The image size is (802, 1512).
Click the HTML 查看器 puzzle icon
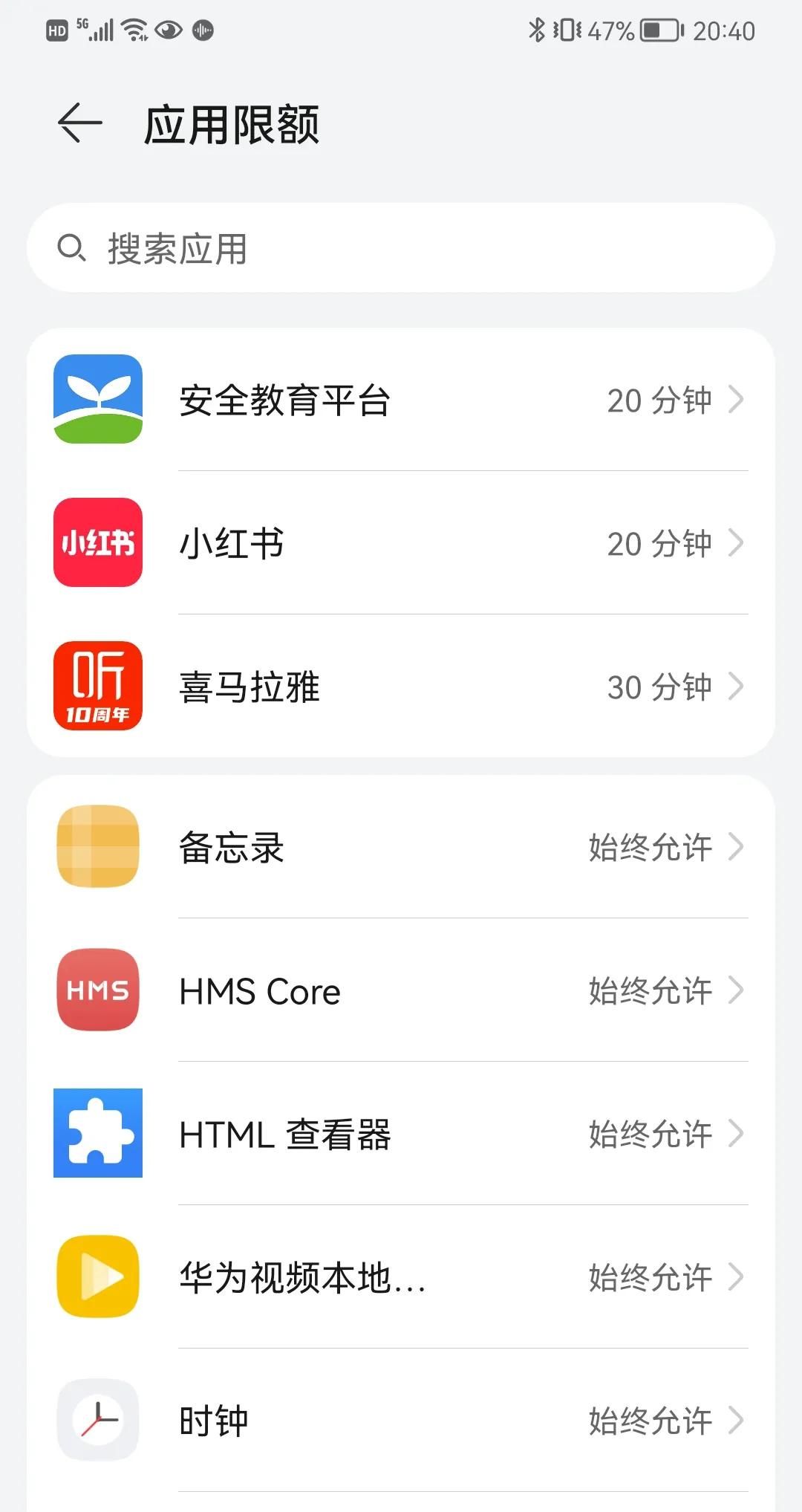point(97,1134)
